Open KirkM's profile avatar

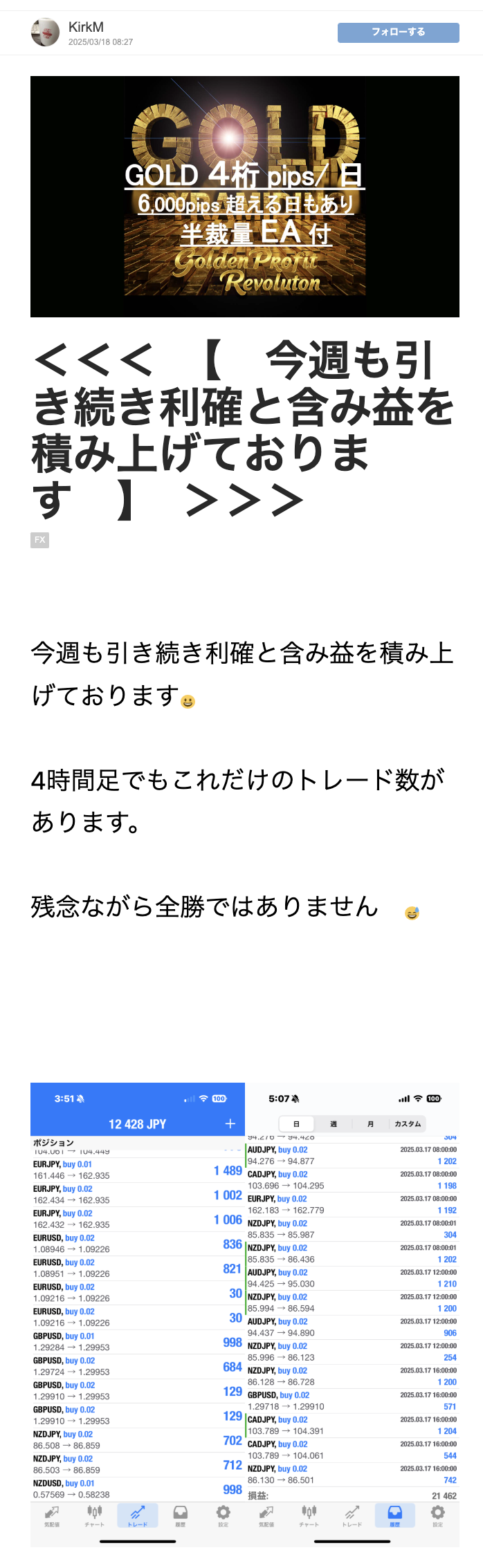tap(46, 32)
